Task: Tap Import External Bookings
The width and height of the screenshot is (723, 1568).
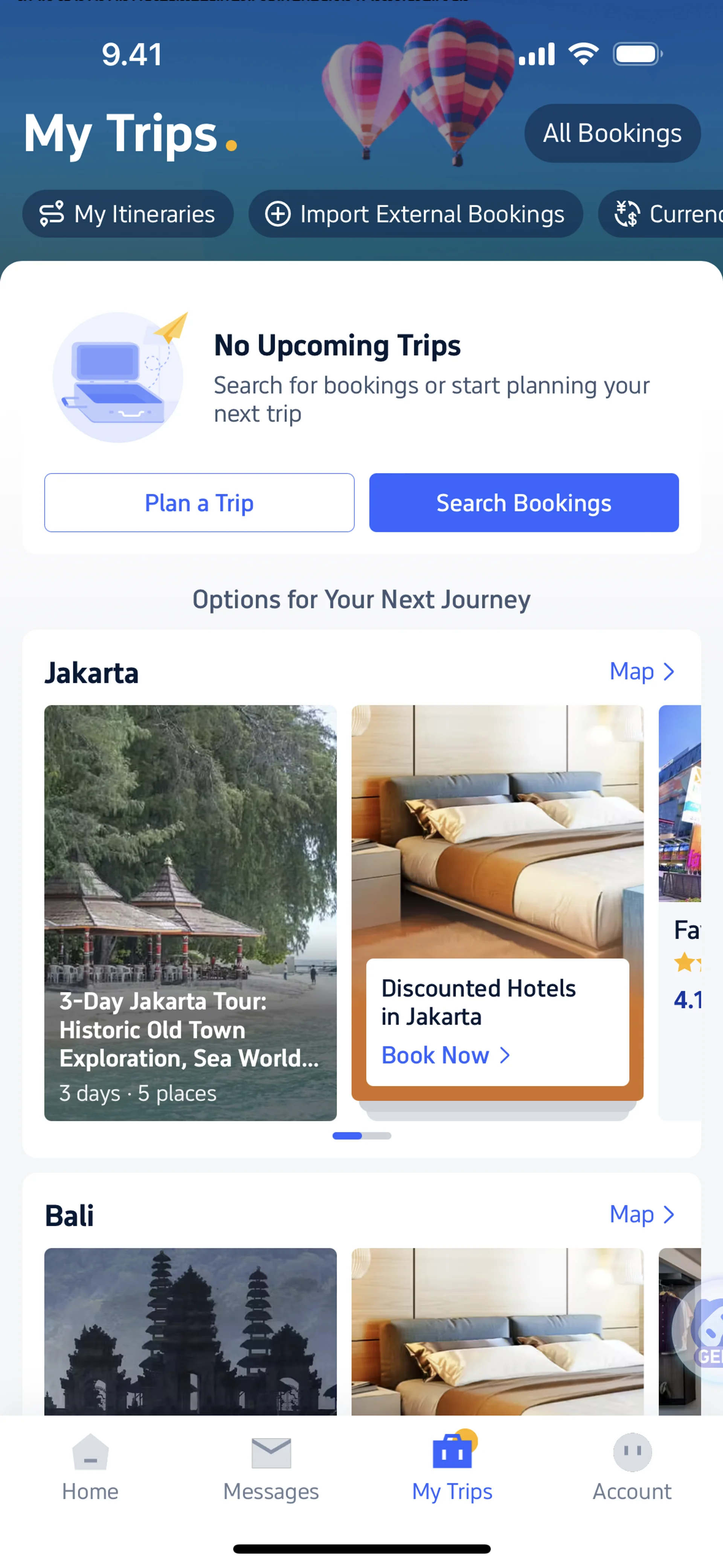Action: click(x=415, y=214)
